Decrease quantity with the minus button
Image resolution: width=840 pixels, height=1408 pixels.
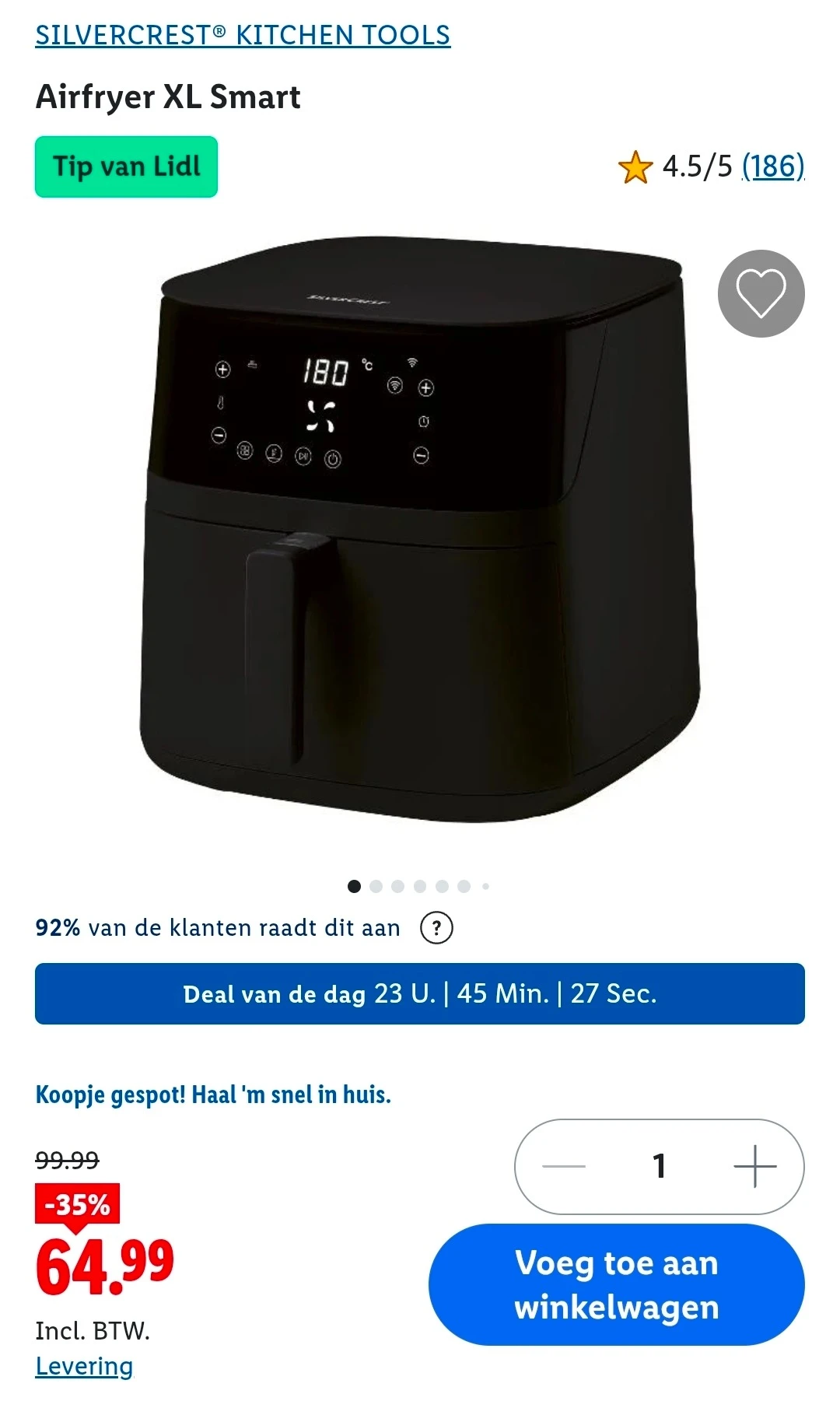564,1166
